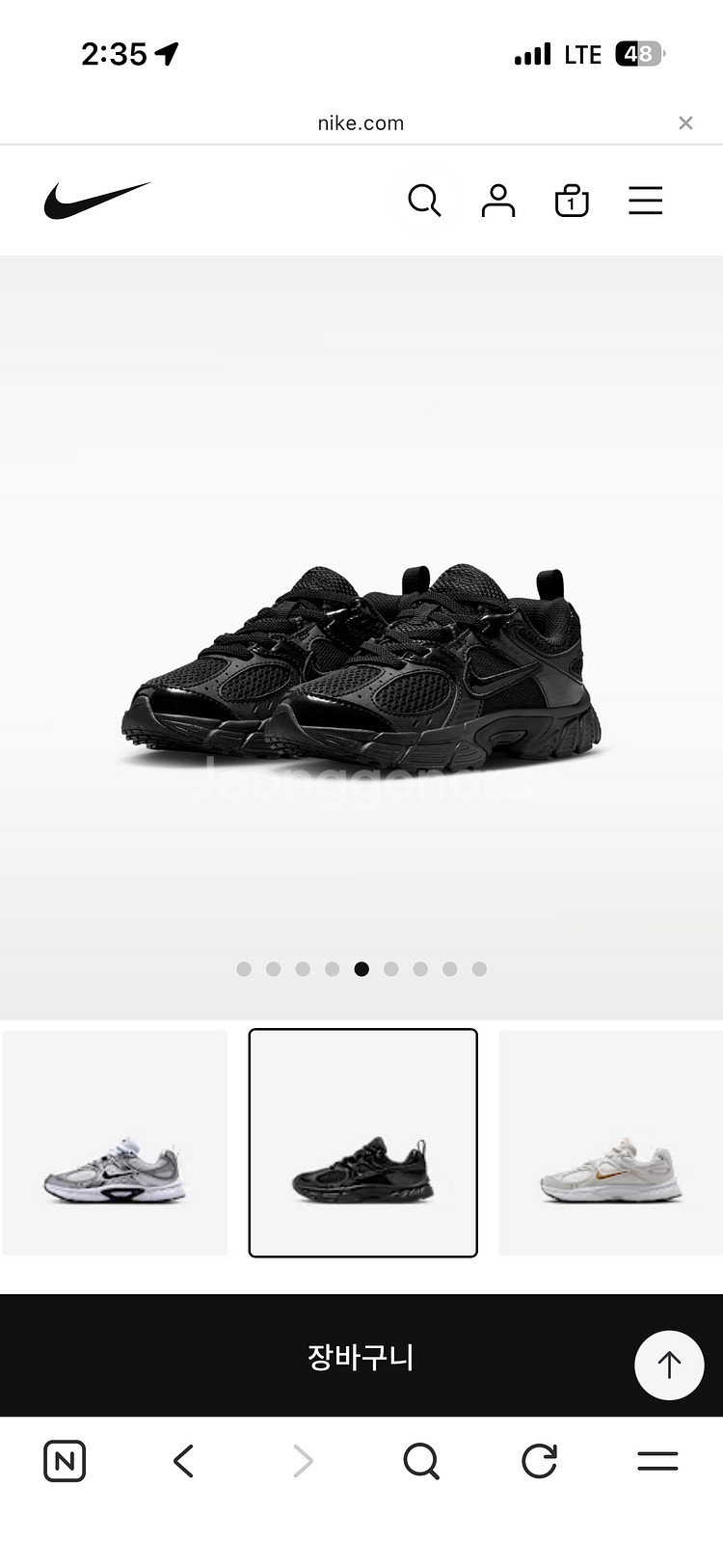723x1568 pixels.
Task: Reload the current page
Action: tap(540, 1461)
